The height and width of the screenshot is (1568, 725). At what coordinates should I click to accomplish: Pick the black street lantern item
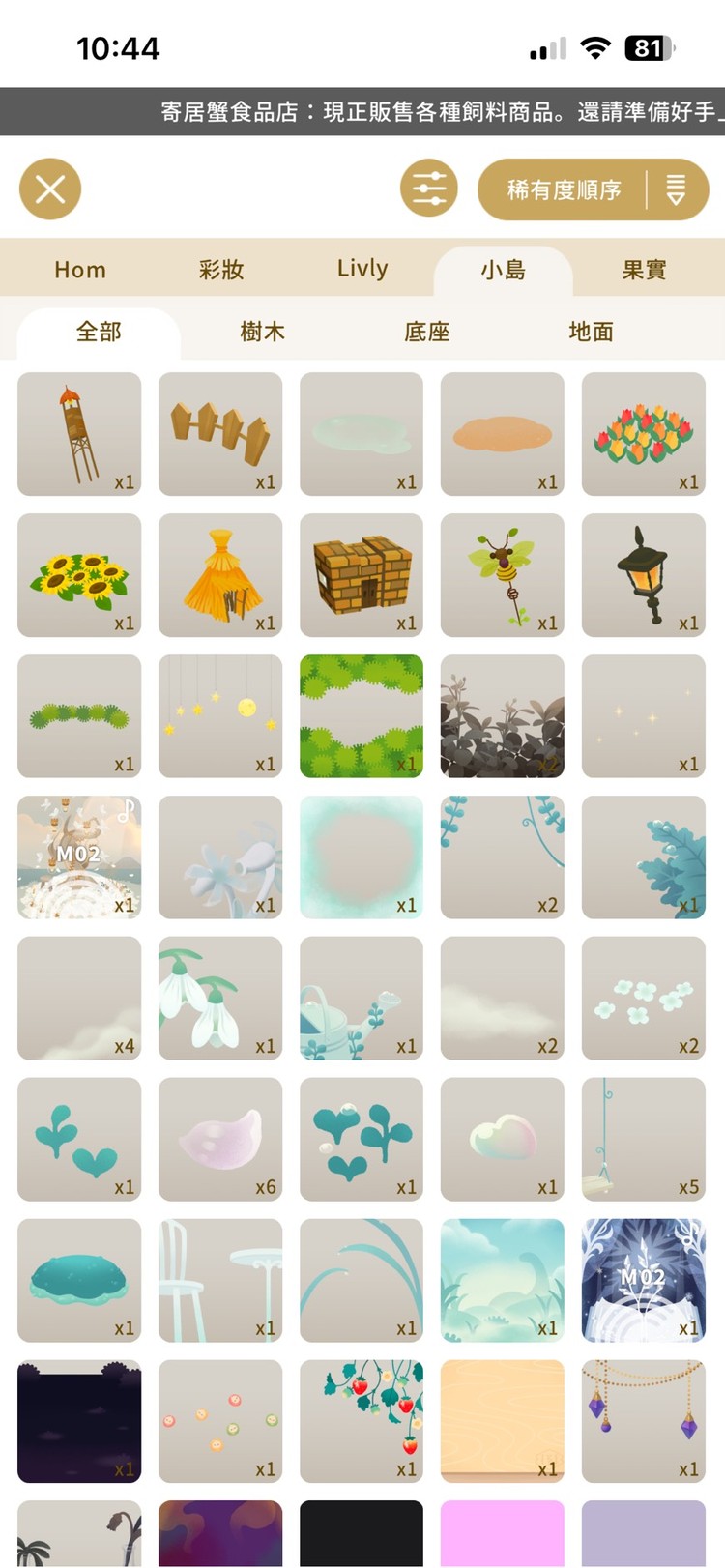point(644,575)
